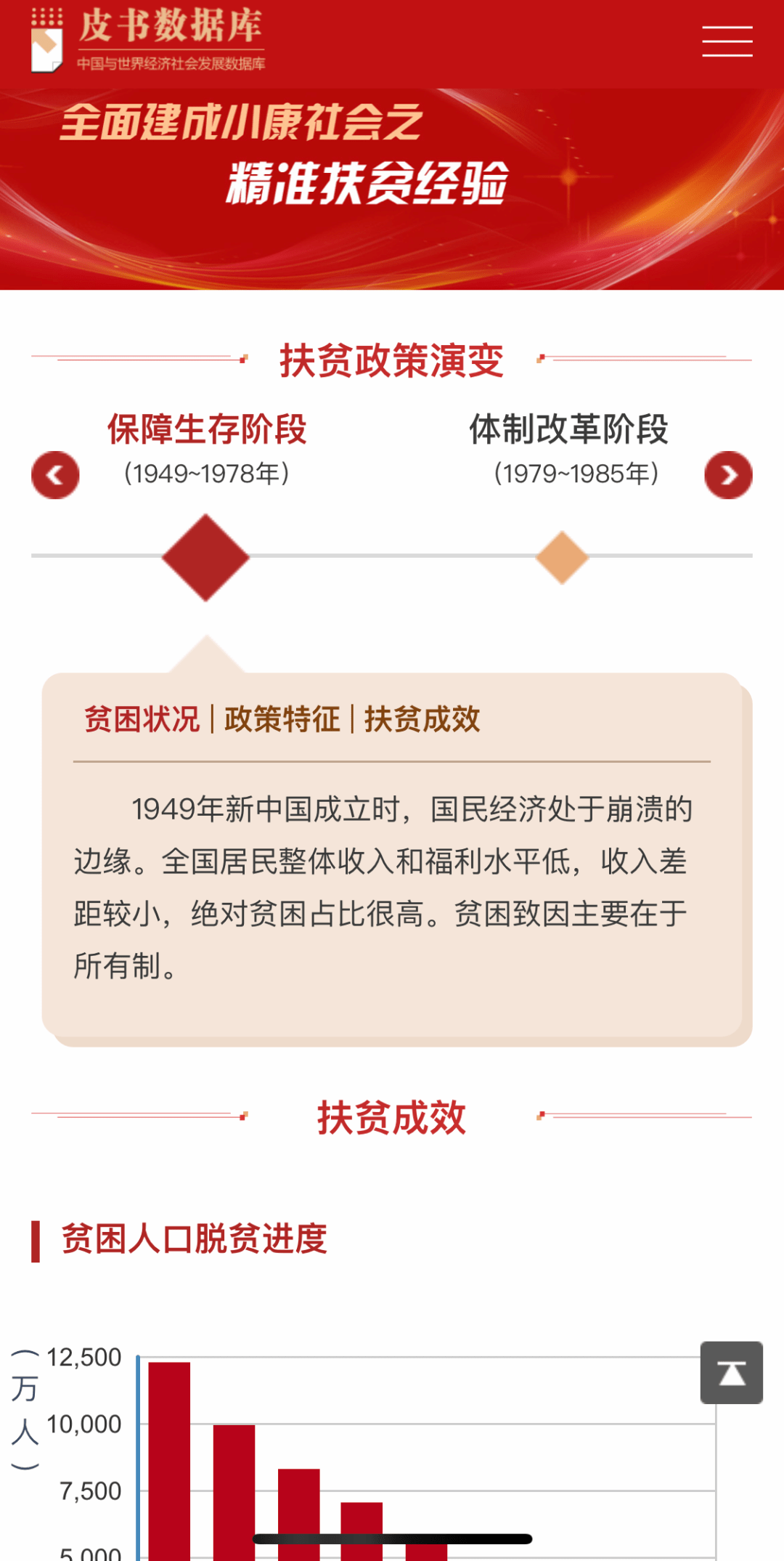Switch to 政策特征 section

282,719
